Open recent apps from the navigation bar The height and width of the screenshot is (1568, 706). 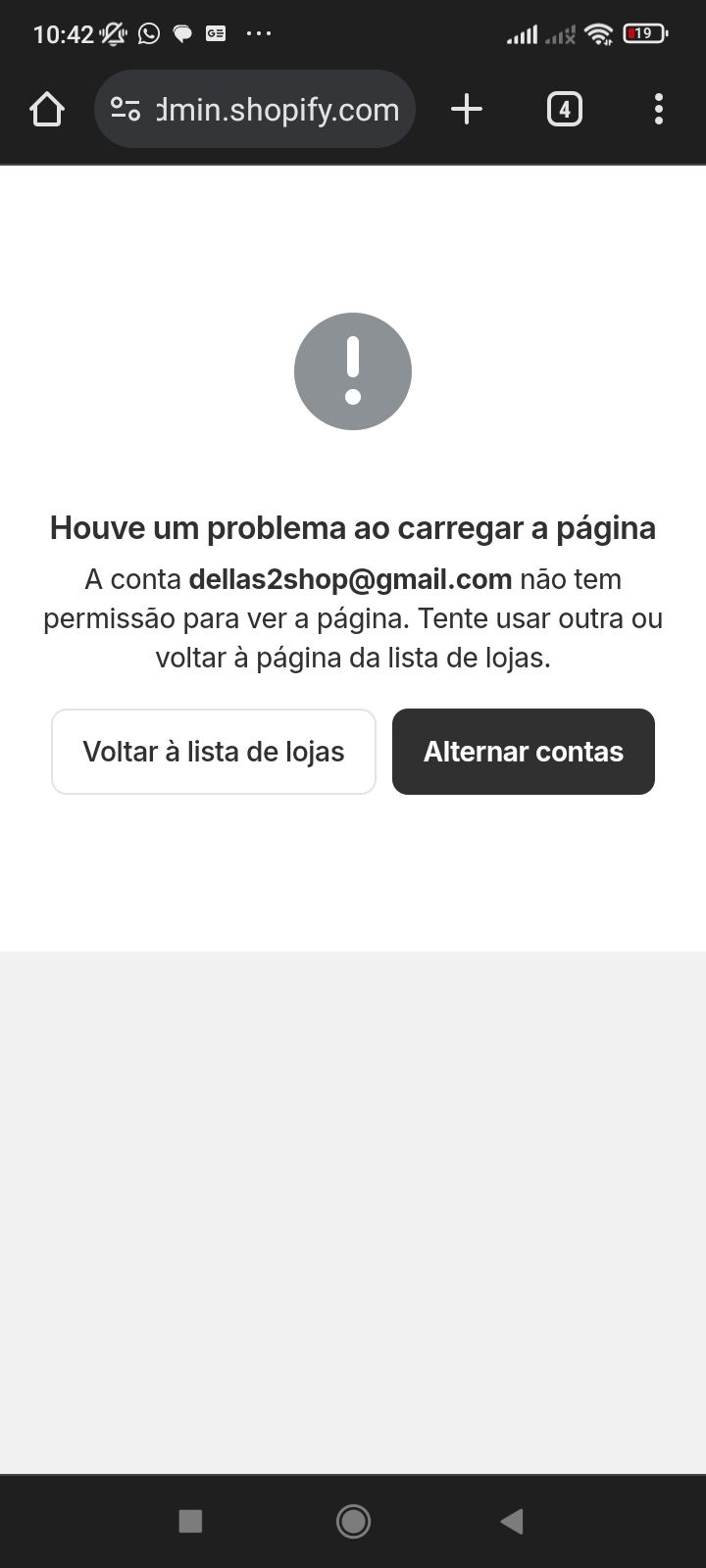tap(190, 1520)
